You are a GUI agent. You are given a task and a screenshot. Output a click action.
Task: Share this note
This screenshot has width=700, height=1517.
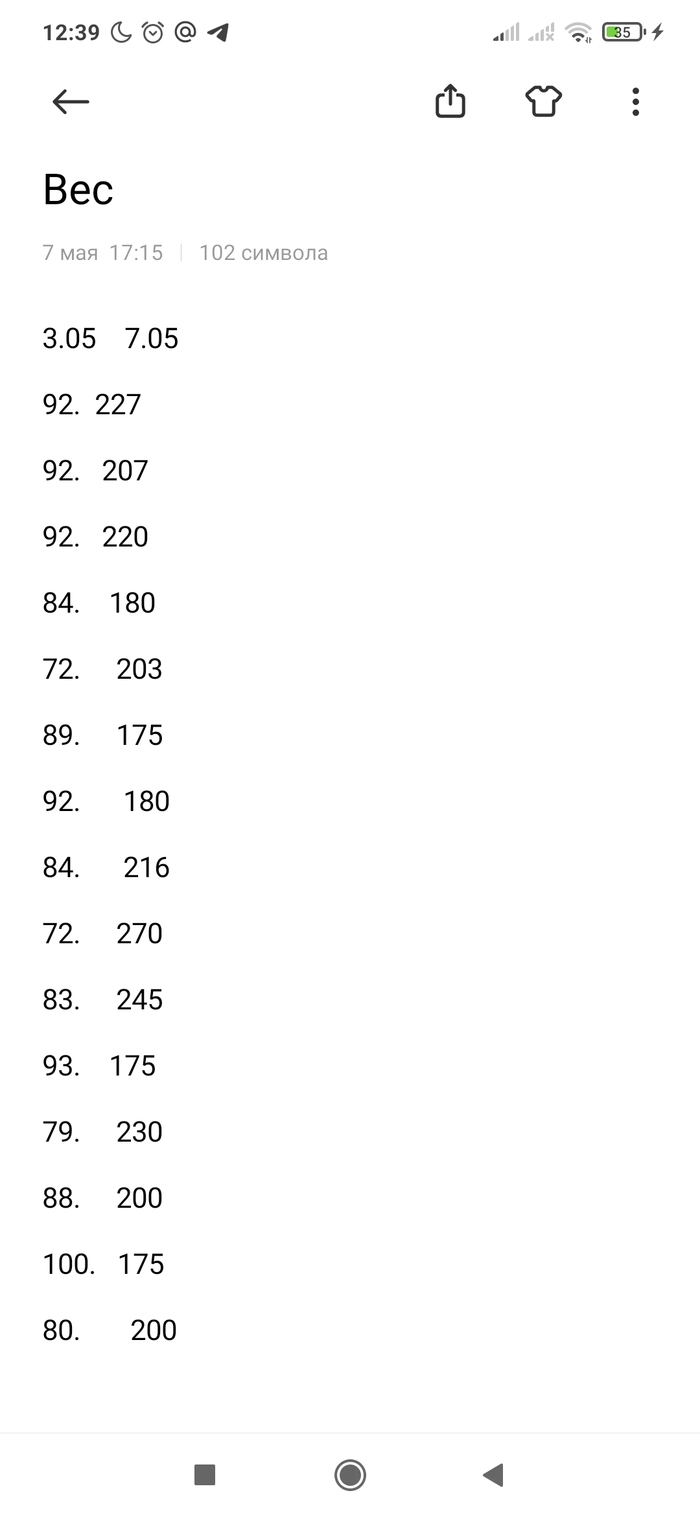coord(450,101)
